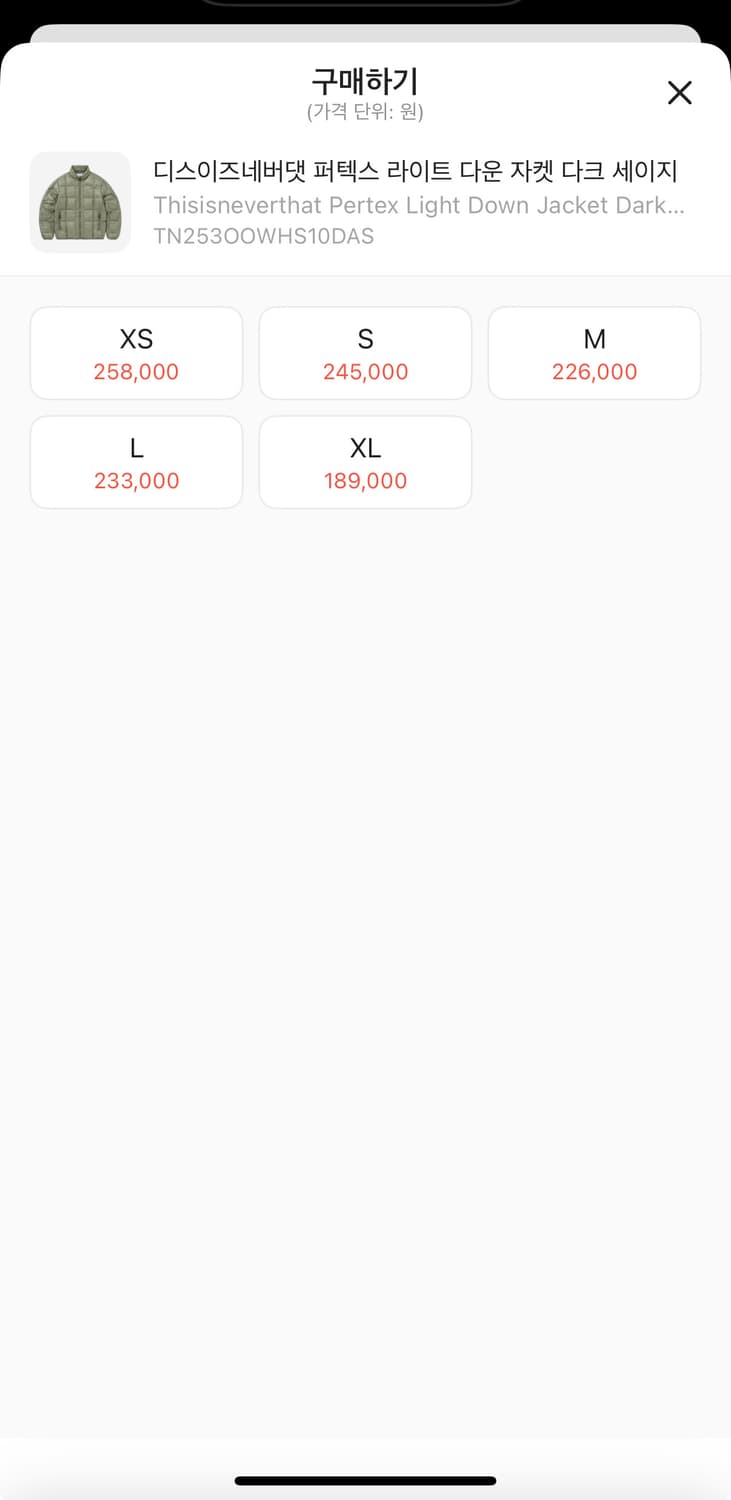The width and height of the screenshot is (731, 1500).
Task: Select size L priced 233,000
Action: pyautogui.click(x=136, y=462)
